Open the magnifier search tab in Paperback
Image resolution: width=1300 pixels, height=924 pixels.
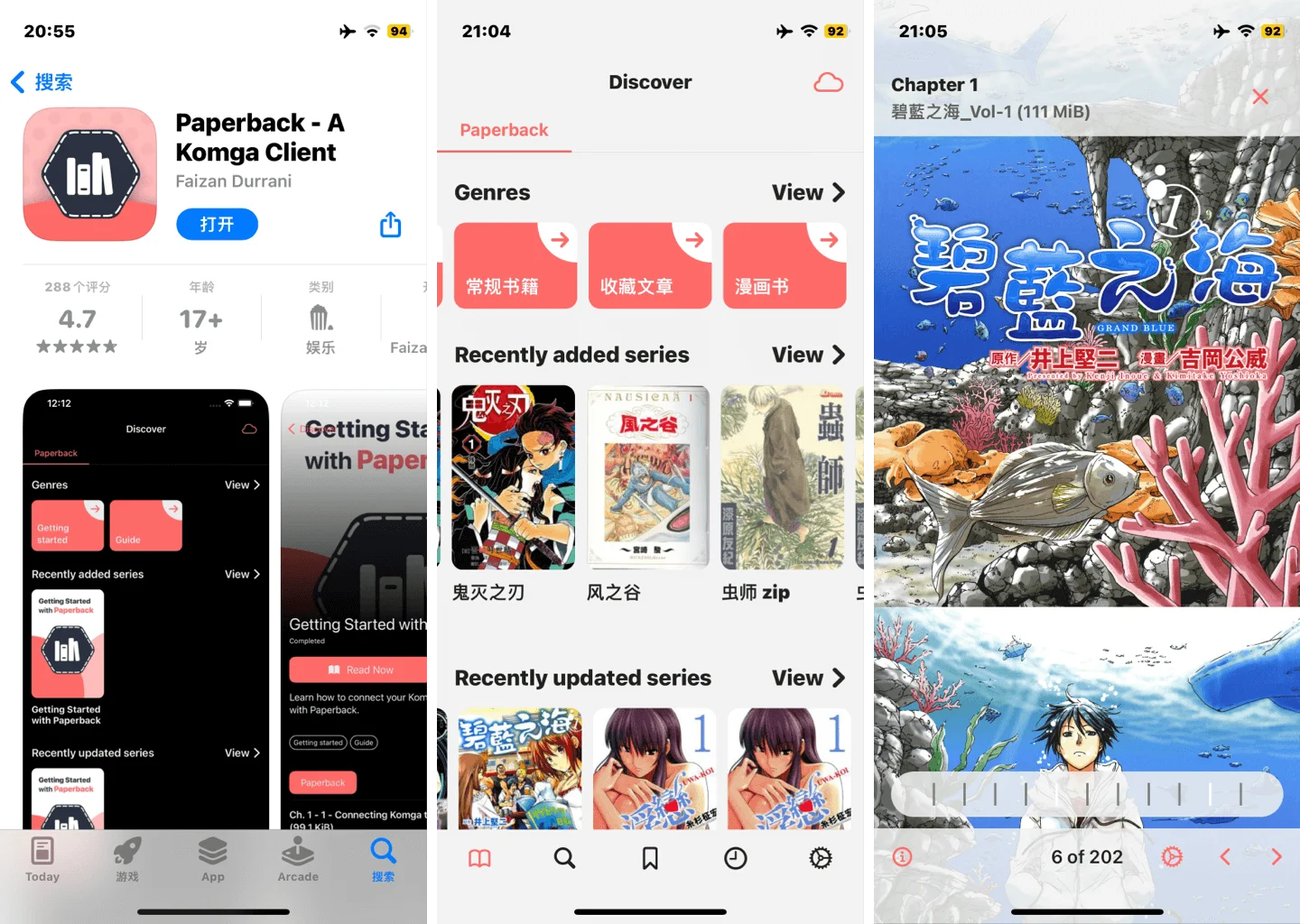(564, 858)
